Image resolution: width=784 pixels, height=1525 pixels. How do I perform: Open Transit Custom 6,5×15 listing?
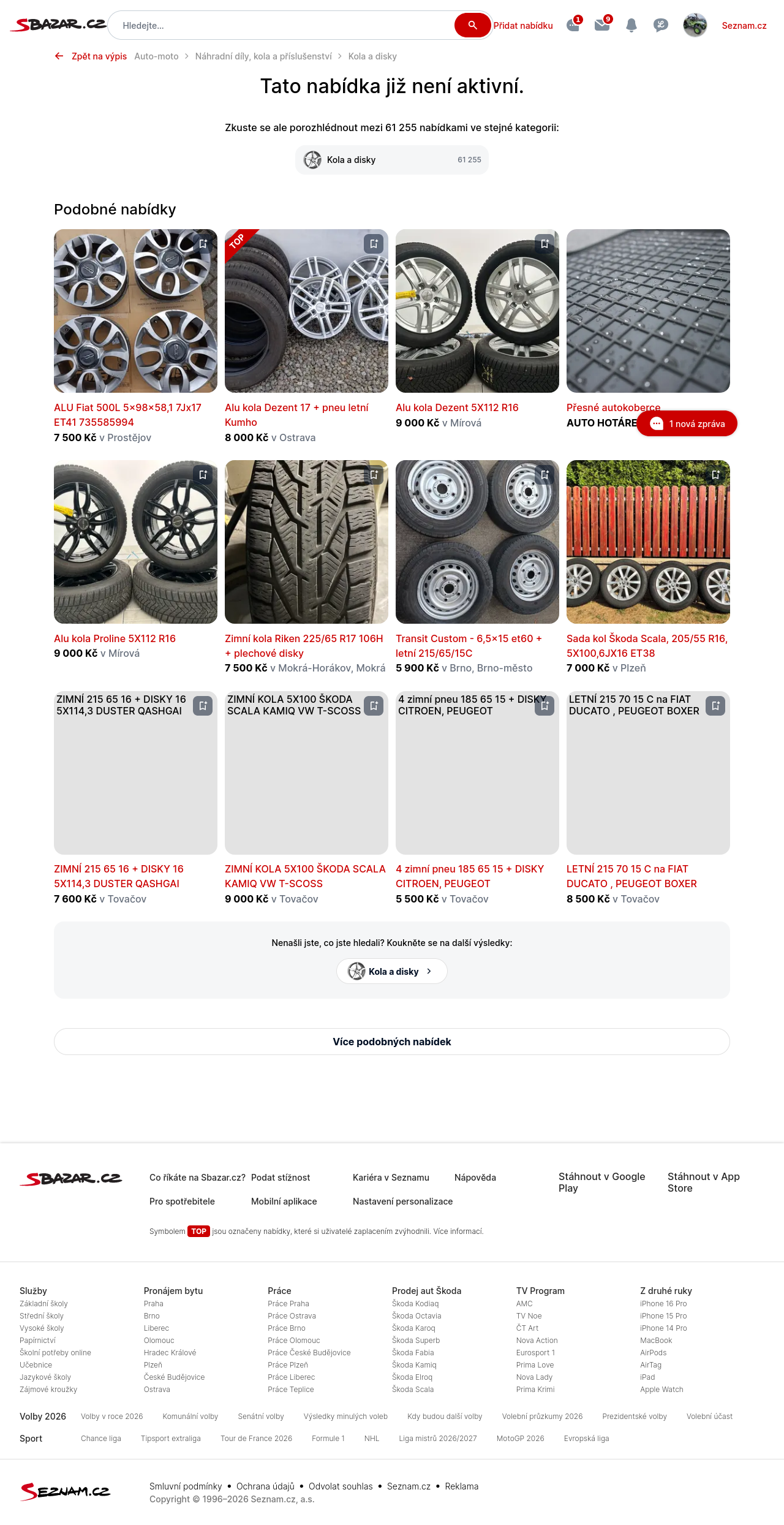469,646
